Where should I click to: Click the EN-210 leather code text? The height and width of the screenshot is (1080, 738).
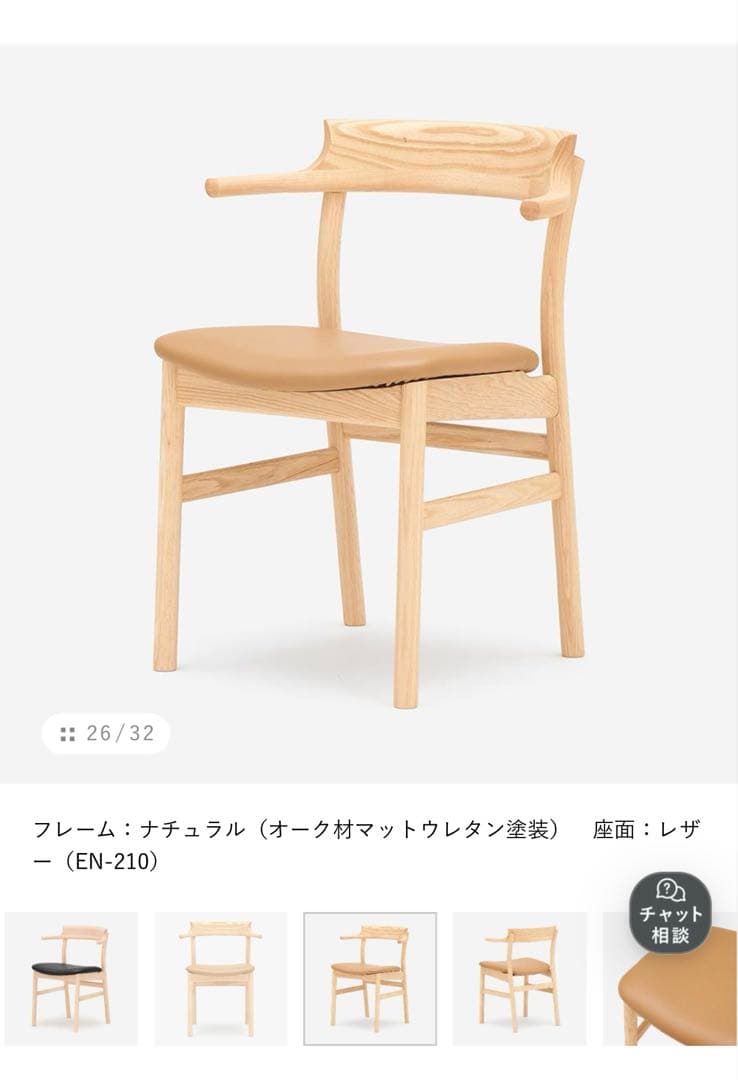[110, 858]
